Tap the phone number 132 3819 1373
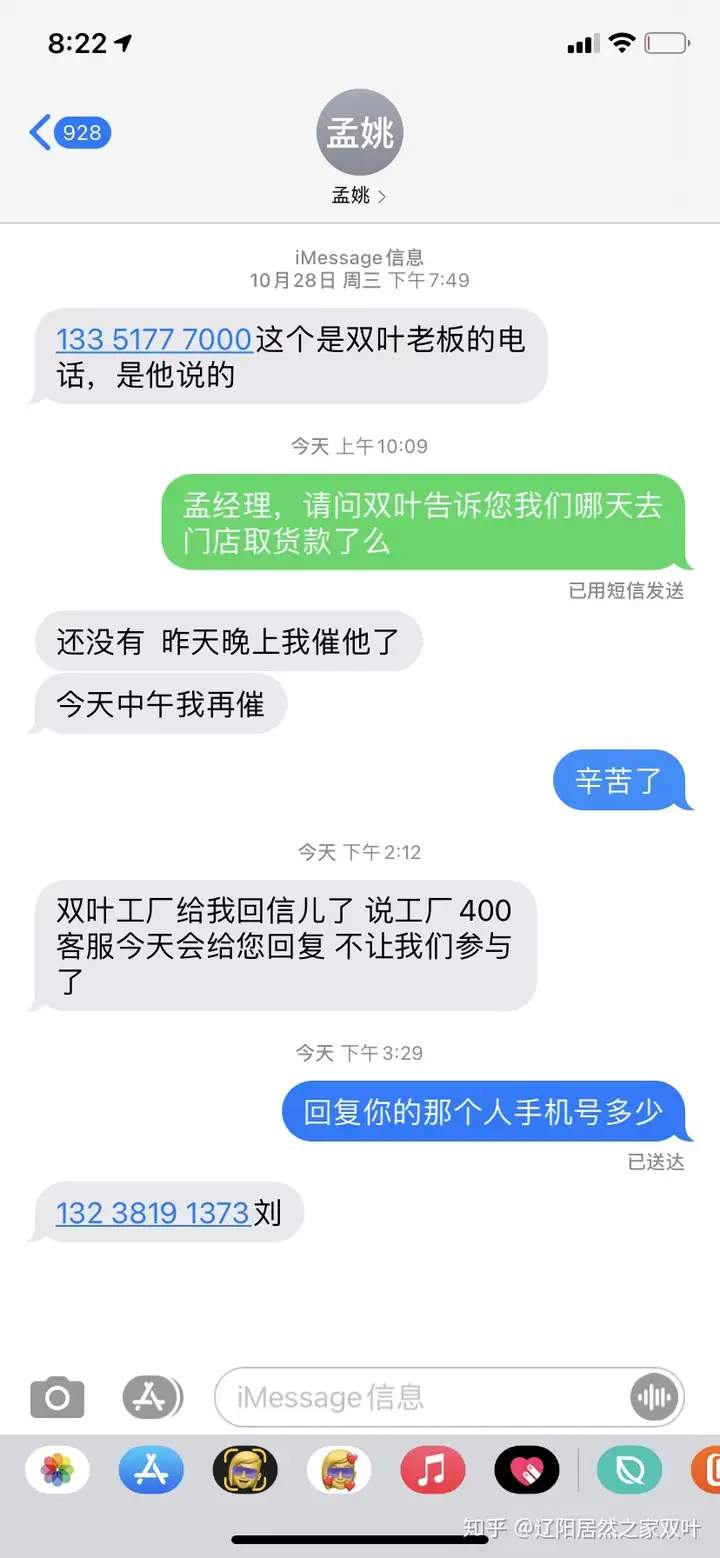The height and width of the screenshot is (1558, 720). pyautogui.click(x=152, y=1213)
